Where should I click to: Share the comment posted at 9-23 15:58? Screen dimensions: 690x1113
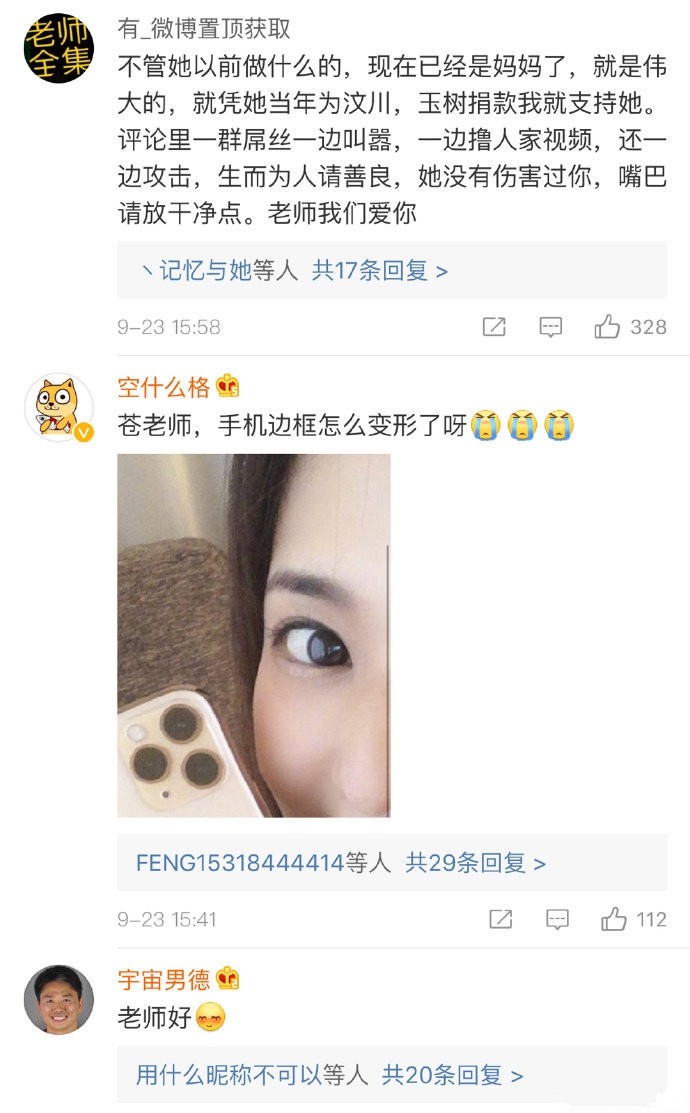point(494,327)
